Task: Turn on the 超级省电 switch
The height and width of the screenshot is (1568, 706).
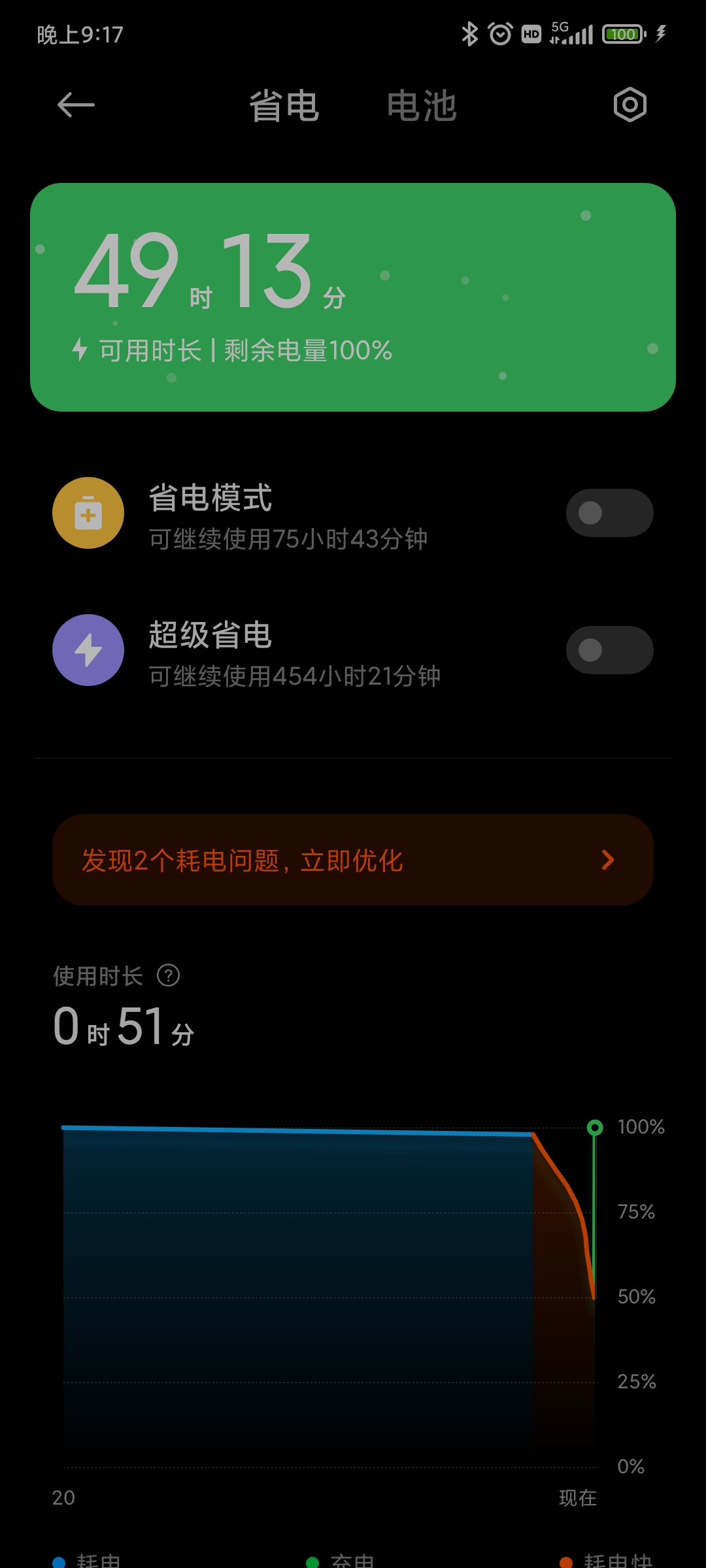Action: (x=609, y=650)
